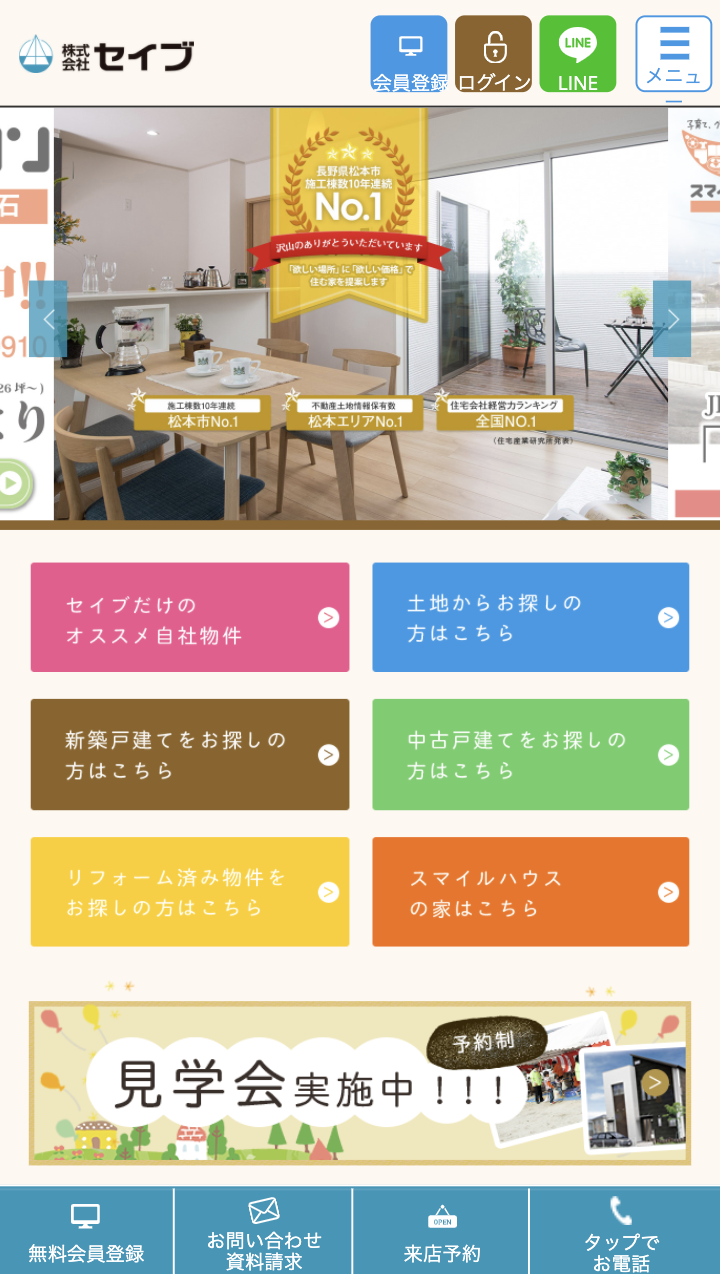Image resolution: width=720 pixels, height=1274 pixels.
Task: View スマイルハウスの家はこちら
Action: click(530, 891)
